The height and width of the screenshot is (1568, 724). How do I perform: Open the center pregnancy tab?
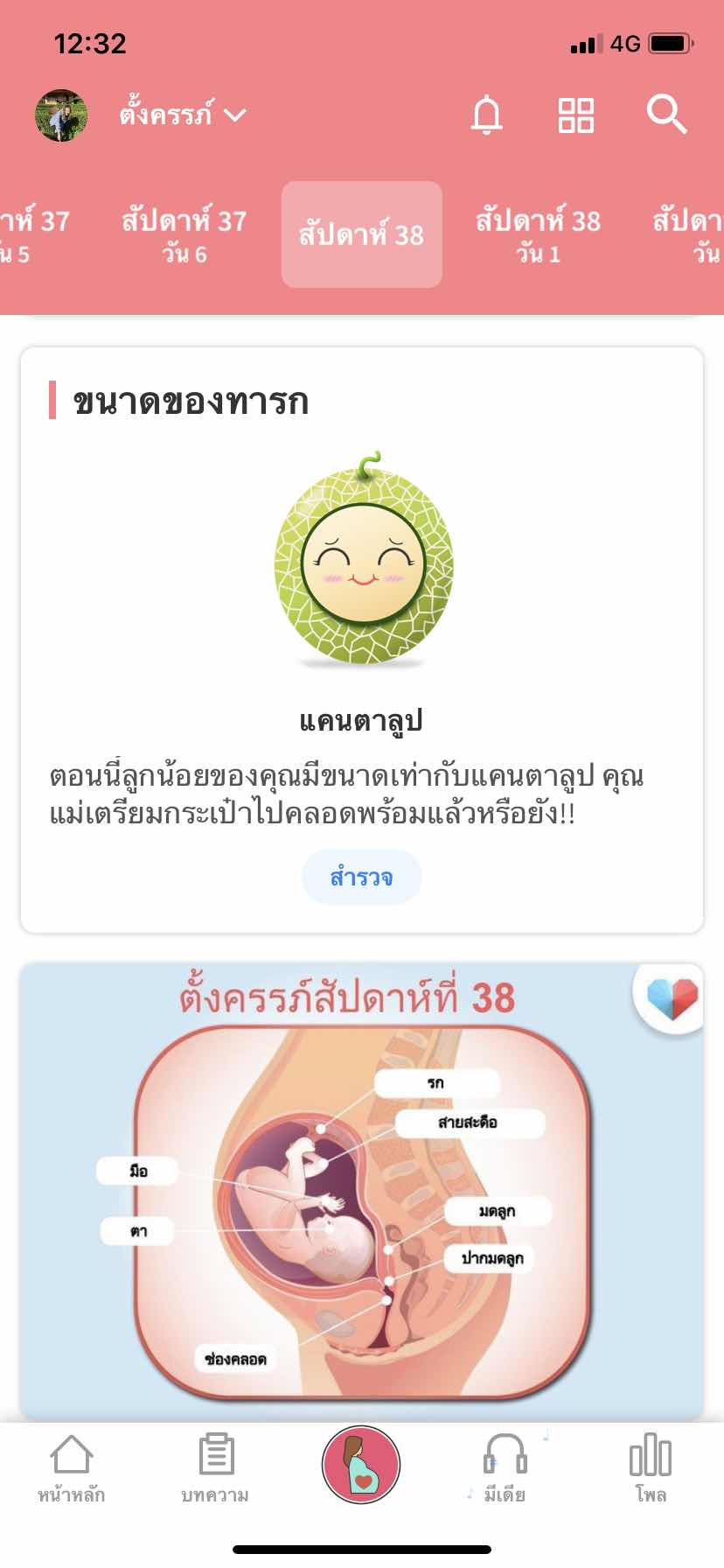(361, 1465)
